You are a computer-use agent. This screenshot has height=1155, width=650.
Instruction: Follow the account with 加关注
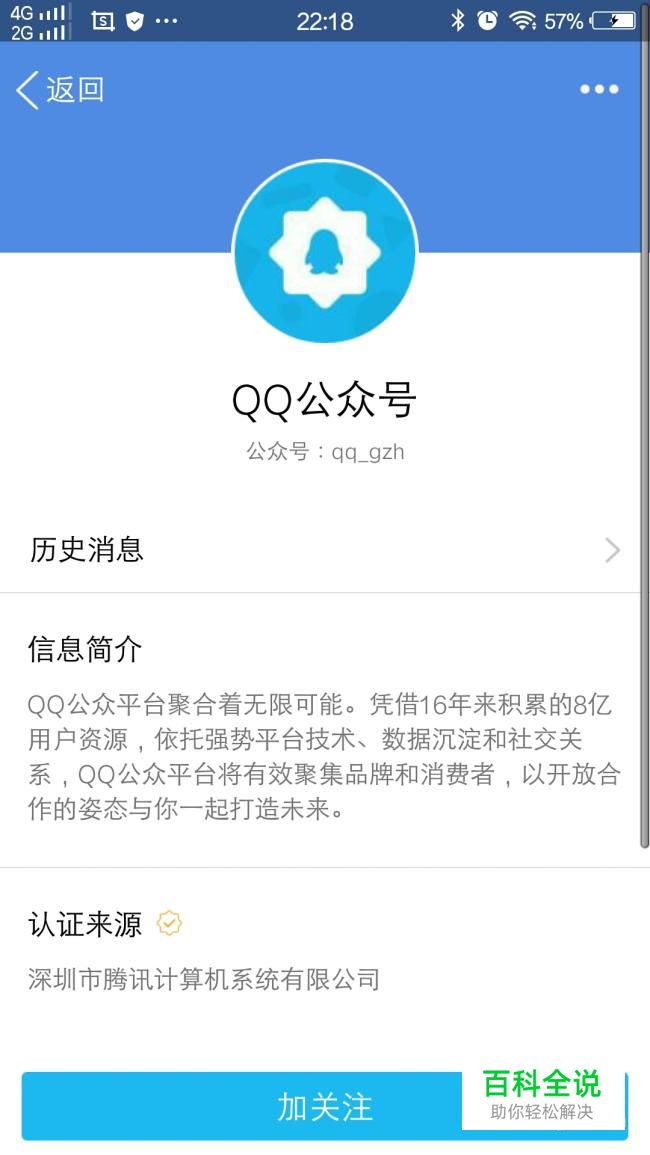point(324,1106)
